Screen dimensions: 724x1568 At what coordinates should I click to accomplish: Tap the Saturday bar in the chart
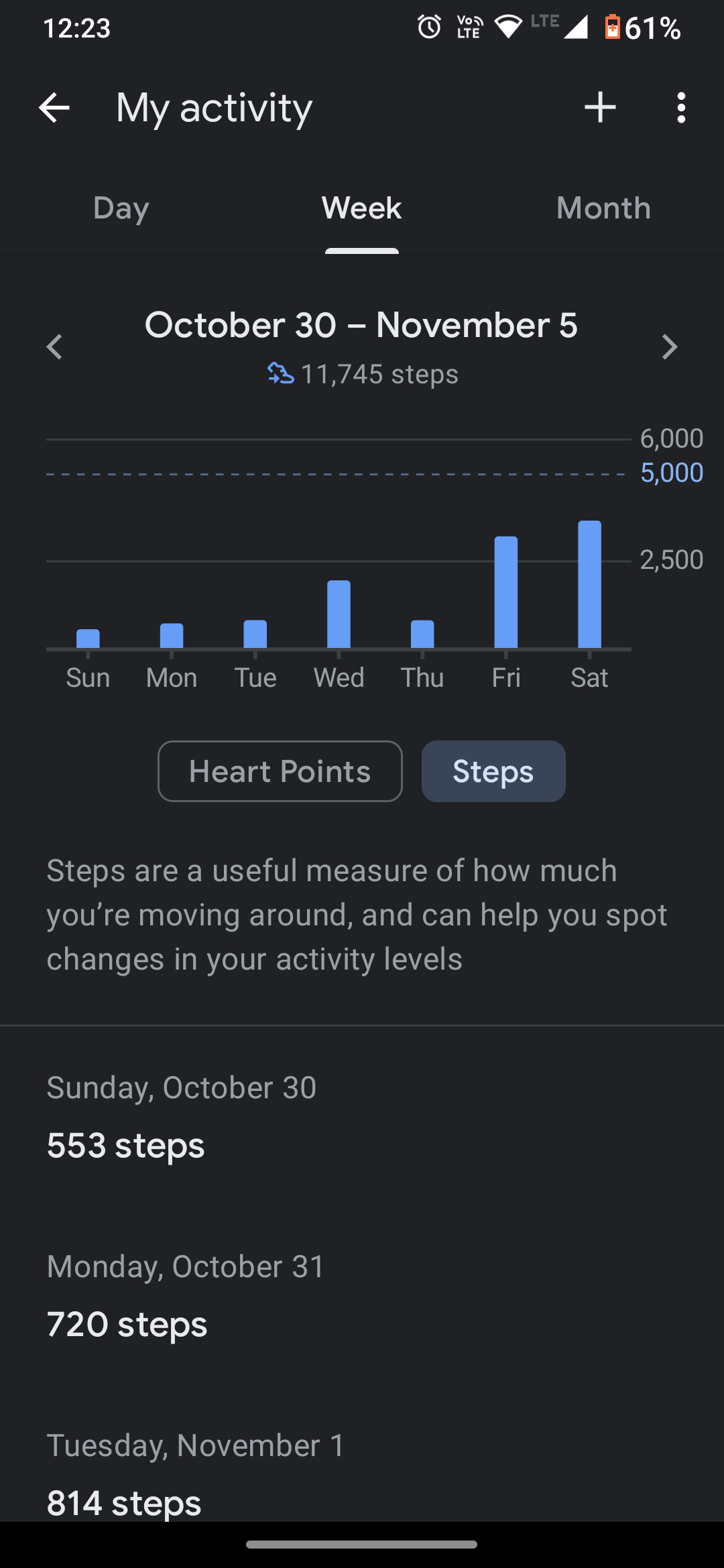point(589,584)
